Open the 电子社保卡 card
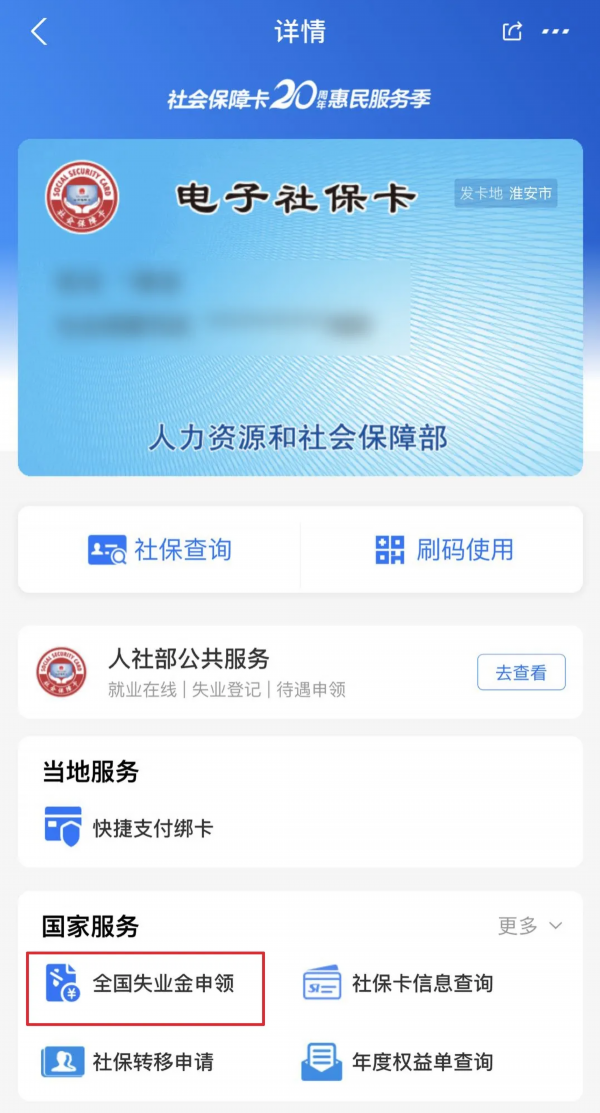Screen dimensions: 600x1113 pyautogui.click(x=300, y=307)
